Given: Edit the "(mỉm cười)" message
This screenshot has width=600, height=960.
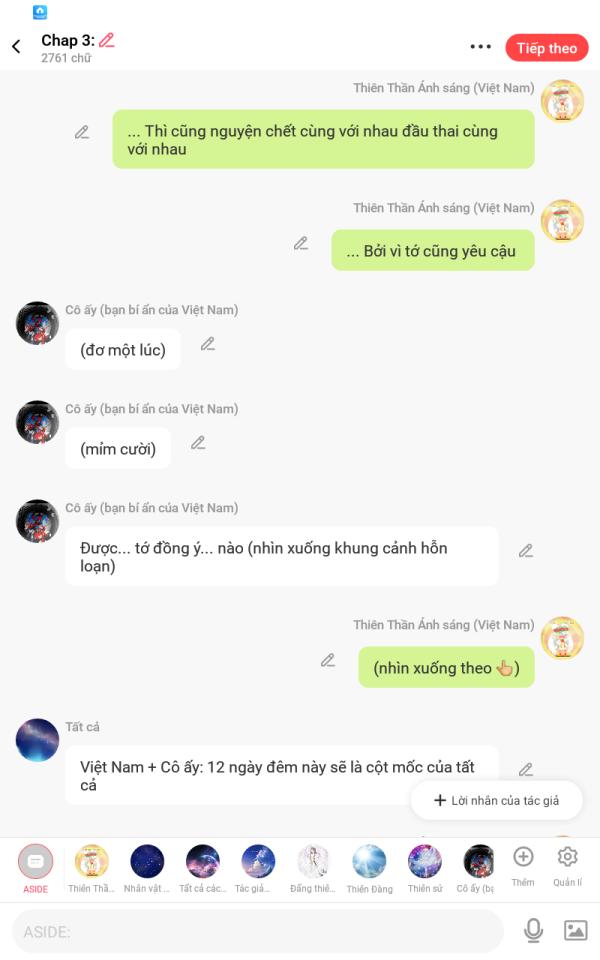Looking at the screenshot, I should pos(198,443).
